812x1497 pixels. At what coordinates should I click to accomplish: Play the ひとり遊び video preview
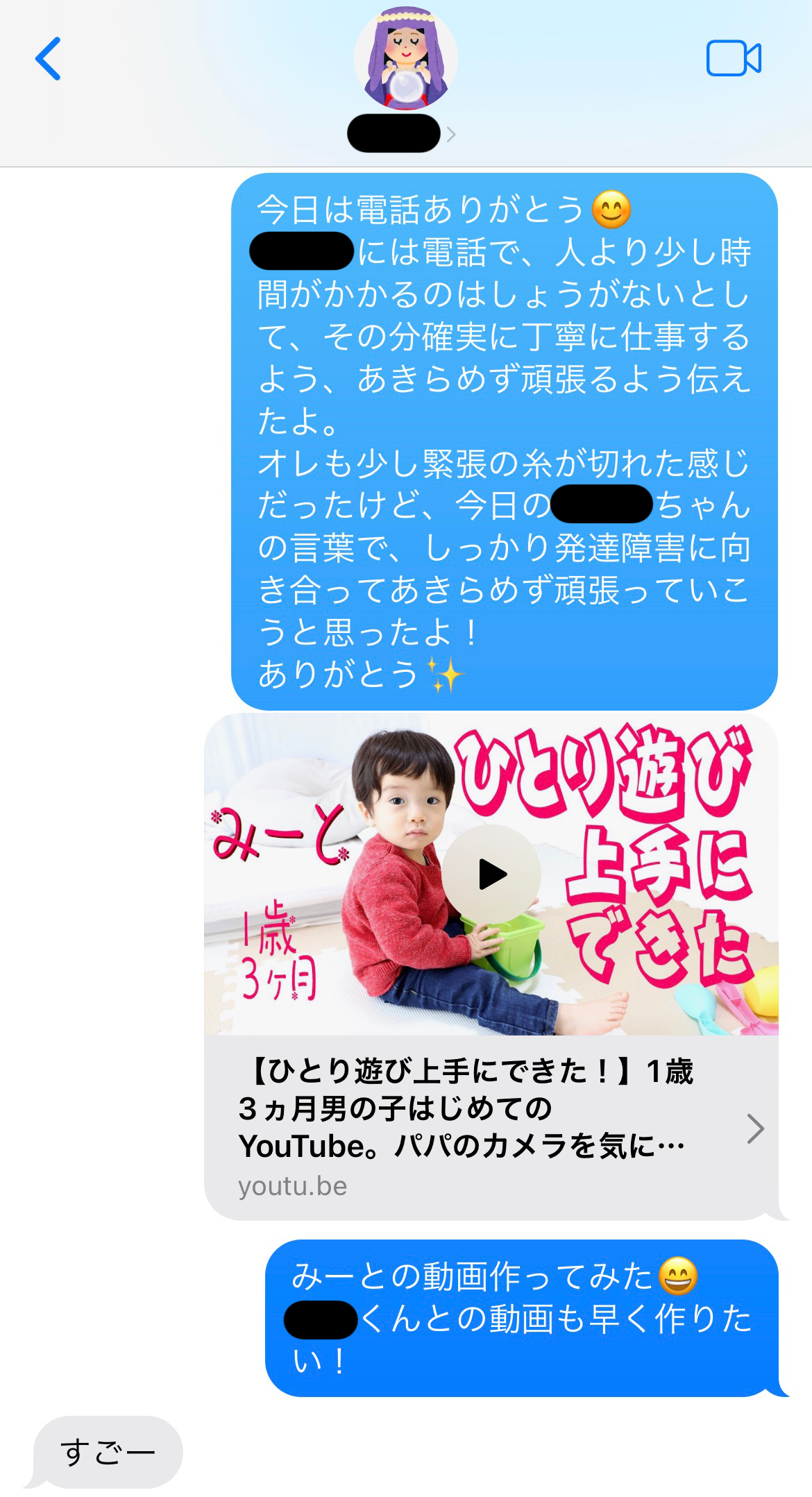(x=492, y=874)
